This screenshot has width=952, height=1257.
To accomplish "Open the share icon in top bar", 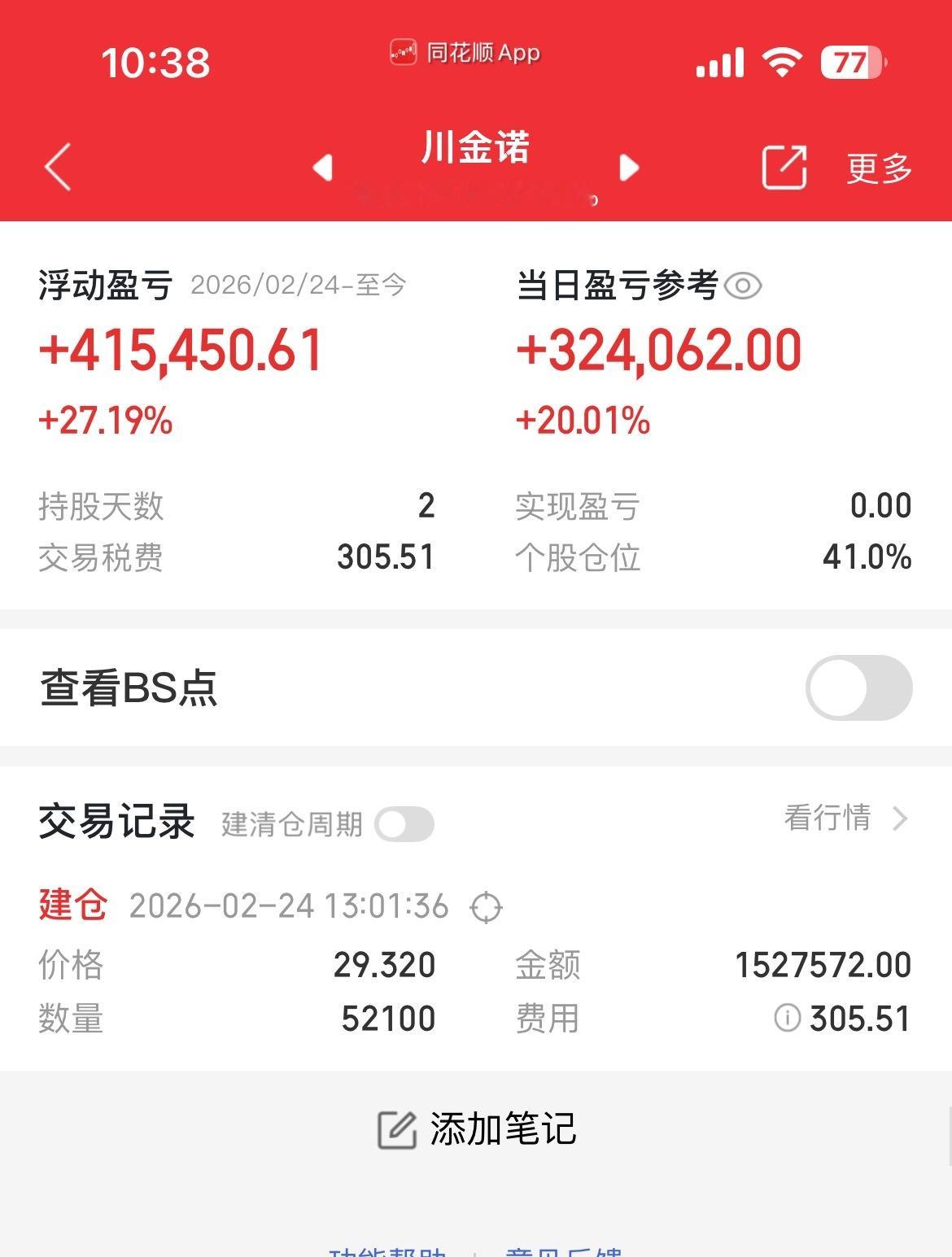I will tap(783, 166).
